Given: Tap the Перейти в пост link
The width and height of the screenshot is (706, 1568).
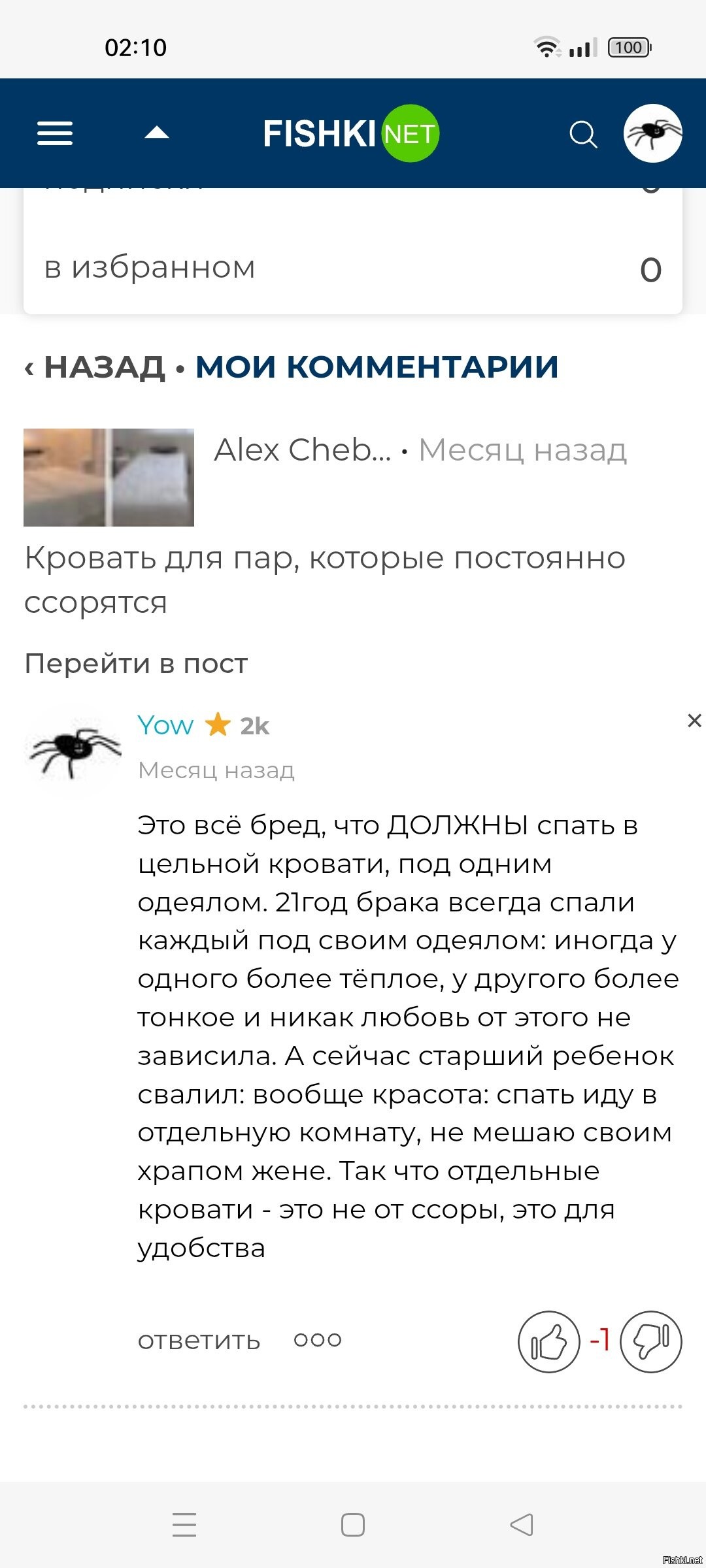Looking at the screenshot, I should pyautogui.click(x=136, y=663).
